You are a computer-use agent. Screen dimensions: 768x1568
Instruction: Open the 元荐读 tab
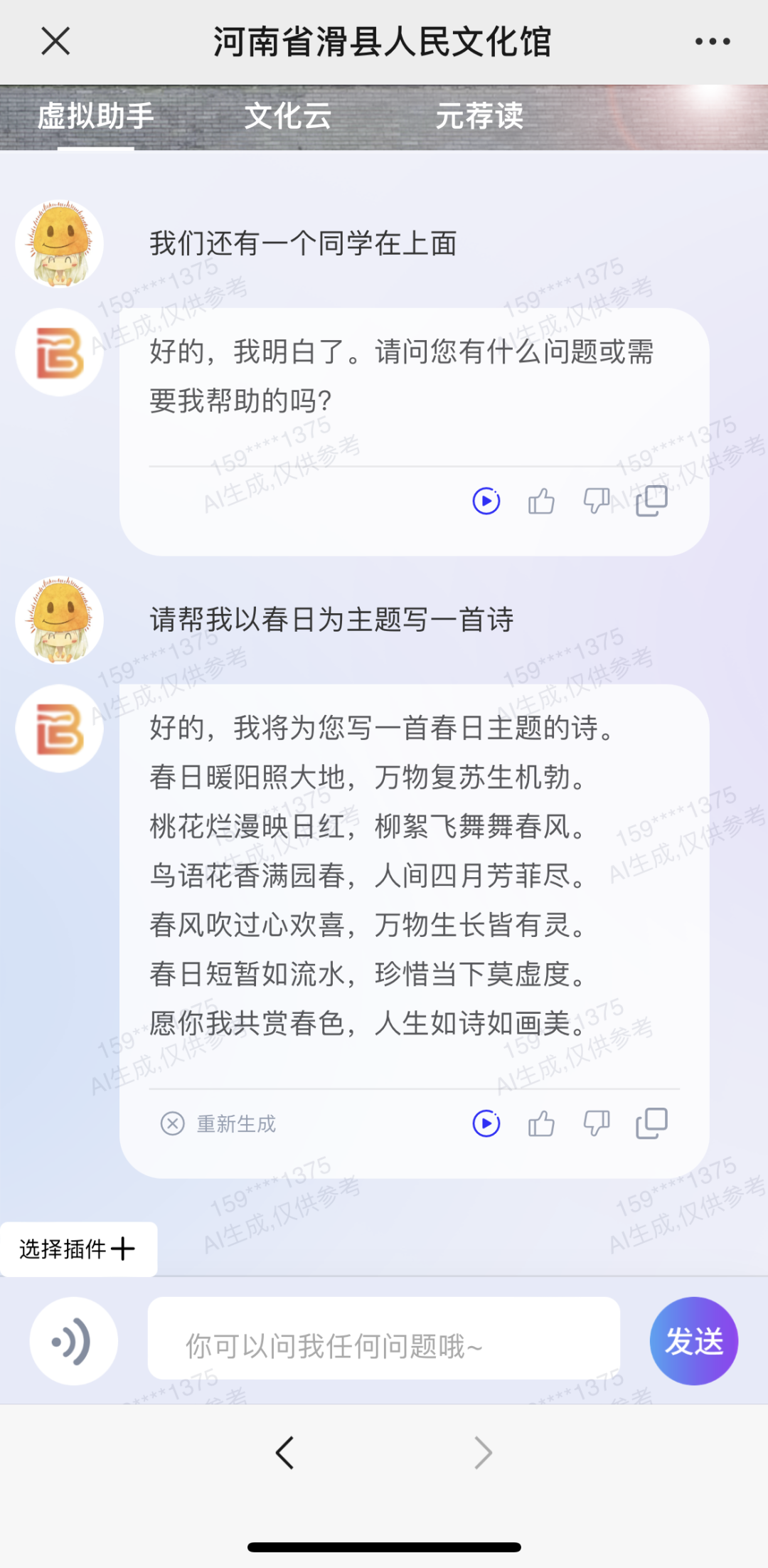coord(480,117)
